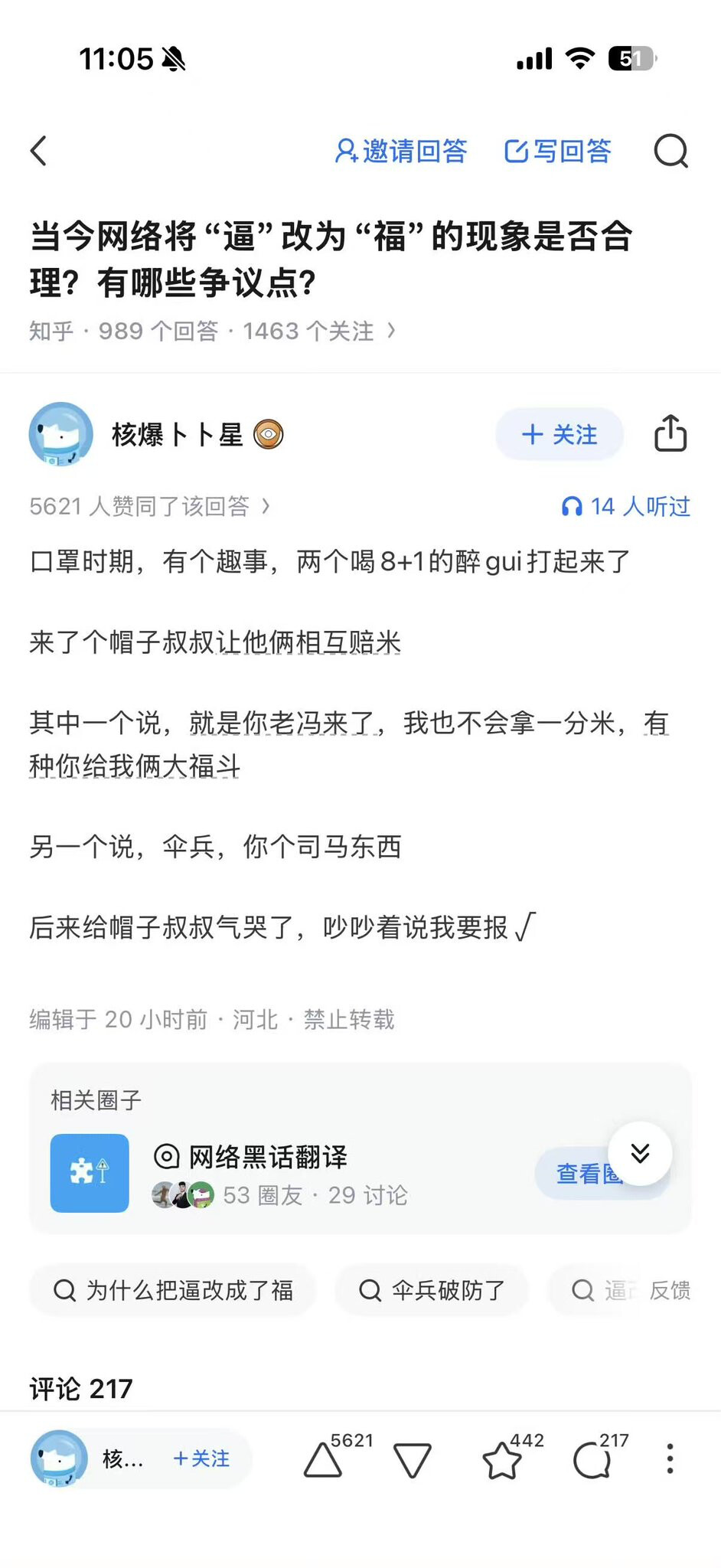Screen dimensions: 721x1568
Task: Open the 217 comments bubble
Action: (592, 1460)
